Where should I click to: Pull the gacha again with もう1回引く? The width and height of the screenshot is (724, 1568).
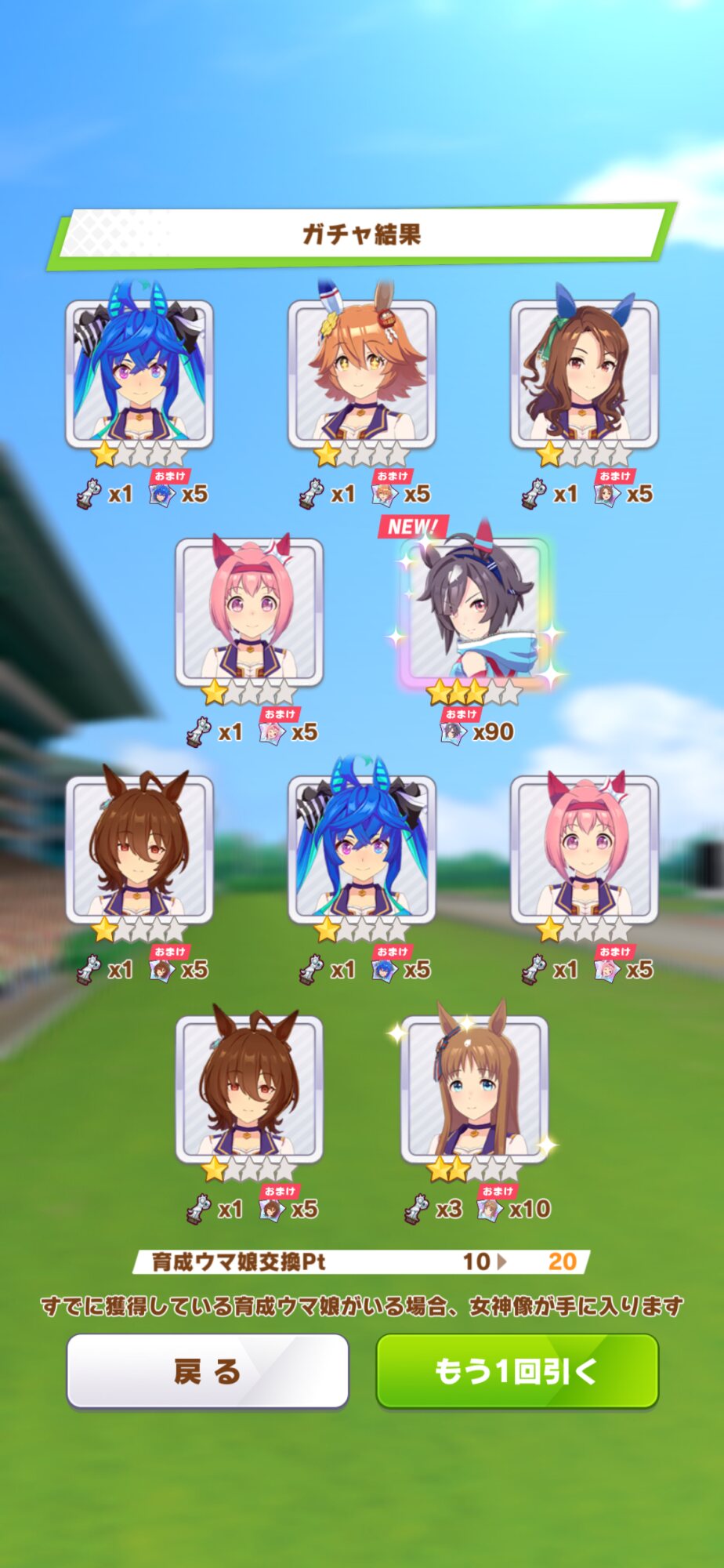click(517, 1371)
